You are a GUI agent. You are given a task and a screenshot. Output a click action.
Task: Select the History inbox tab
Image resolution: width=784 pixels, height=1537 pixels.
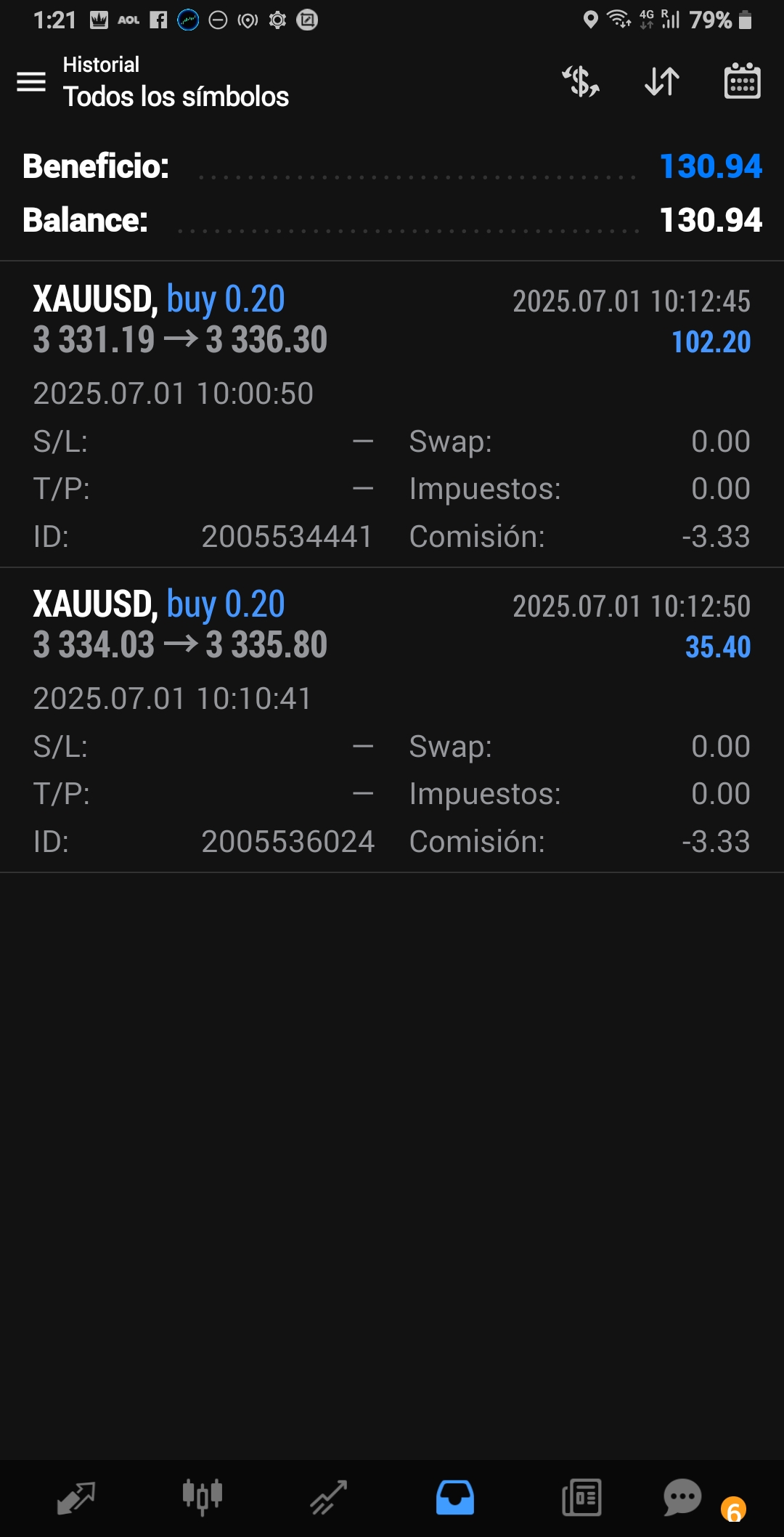click(x=455, y=1498)
